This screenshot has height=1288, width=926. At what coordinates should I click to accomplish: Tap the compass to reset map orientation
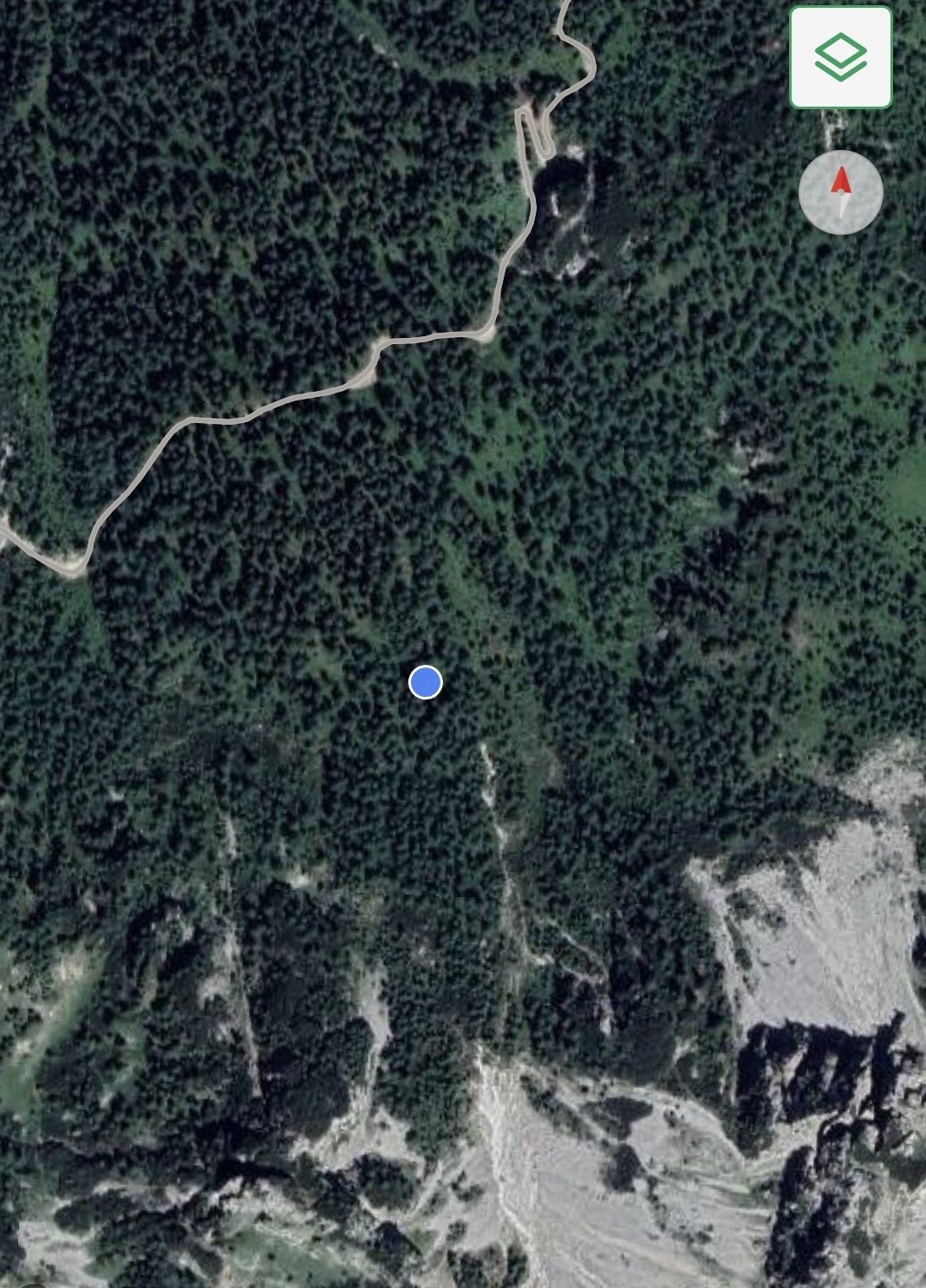click(840, 192)
